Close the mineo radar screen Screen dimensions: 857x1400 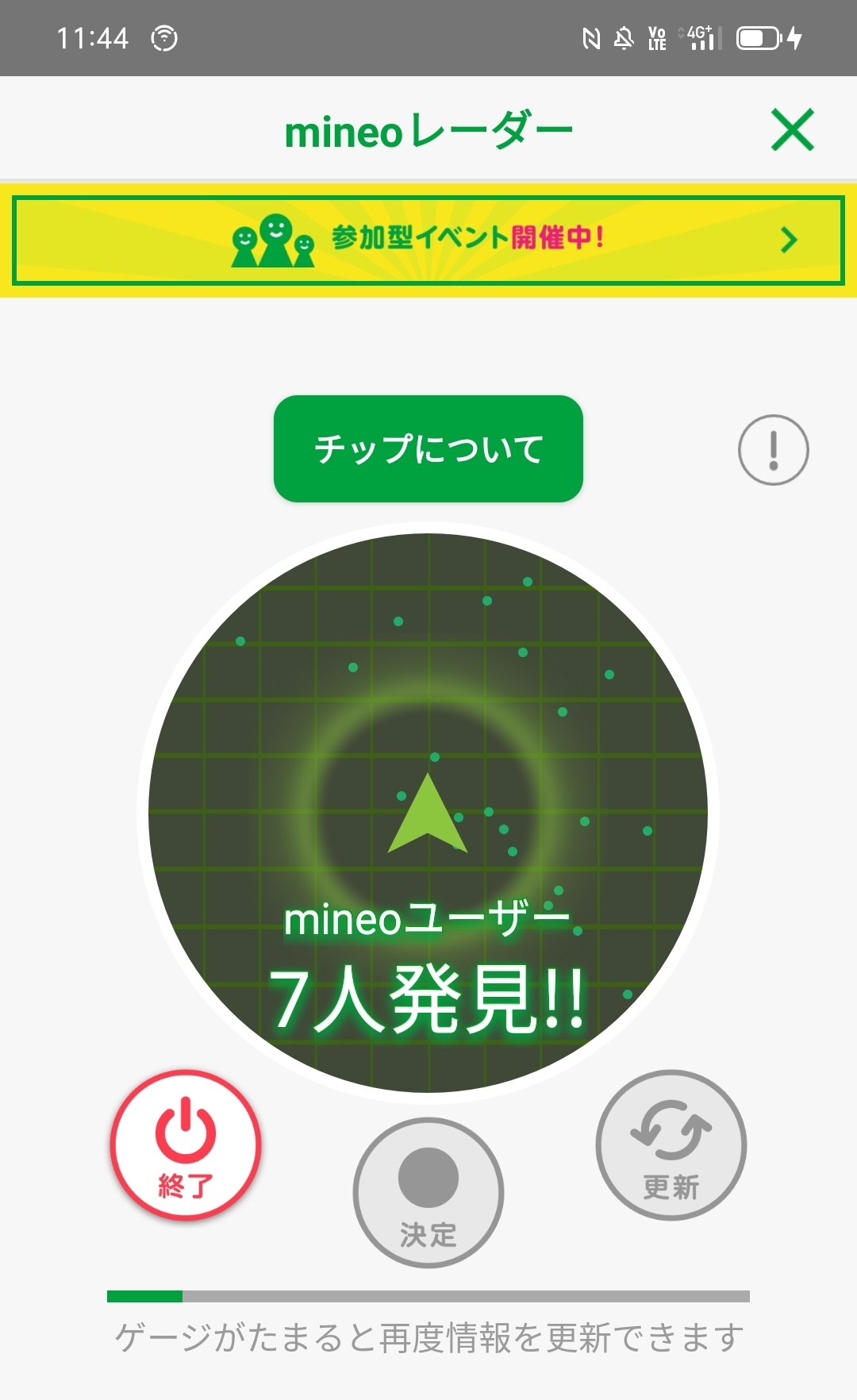point(792,130)
